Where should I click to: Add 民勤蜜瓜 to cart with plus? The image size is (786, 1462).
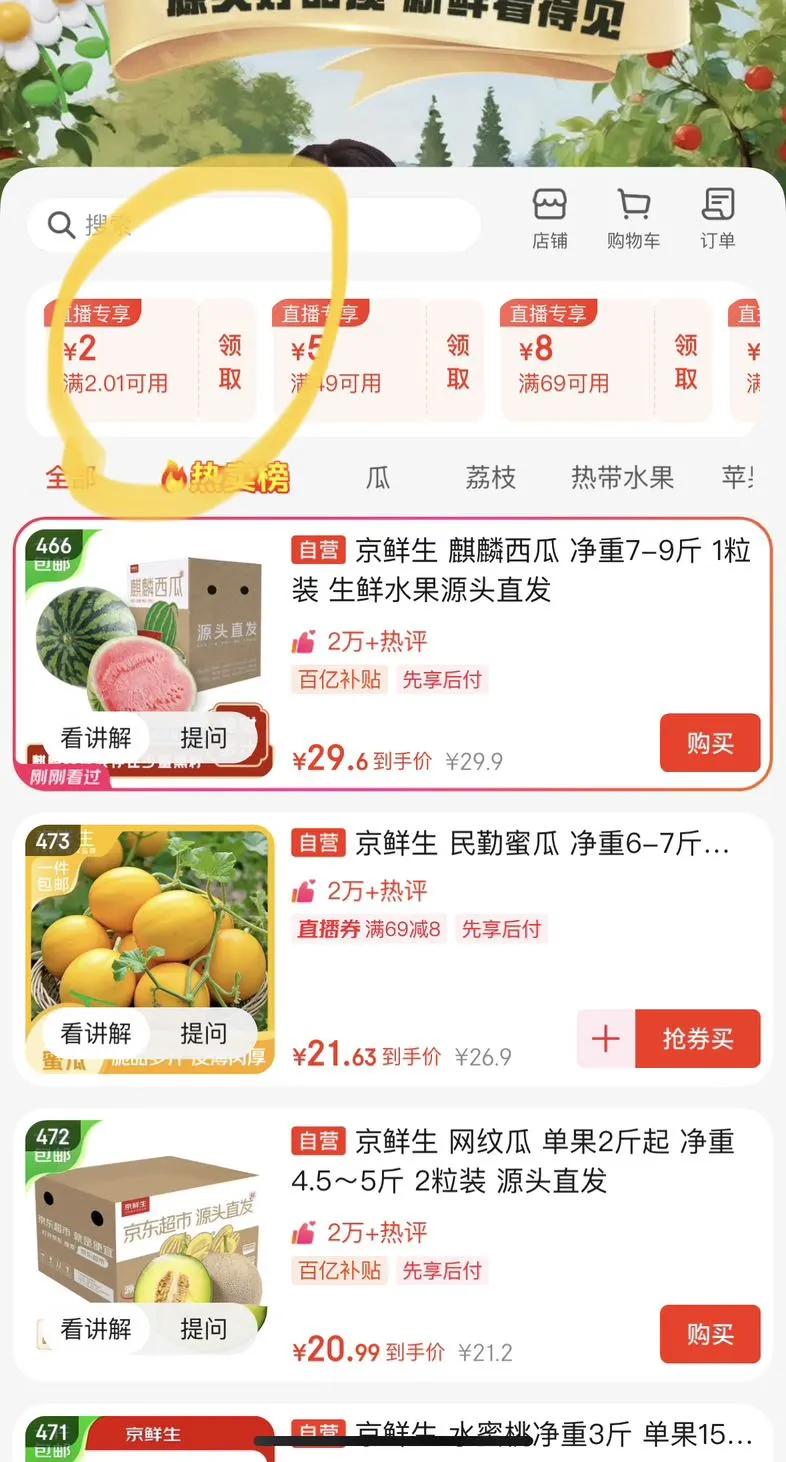pyautogui.click(x=605, y=1039)
